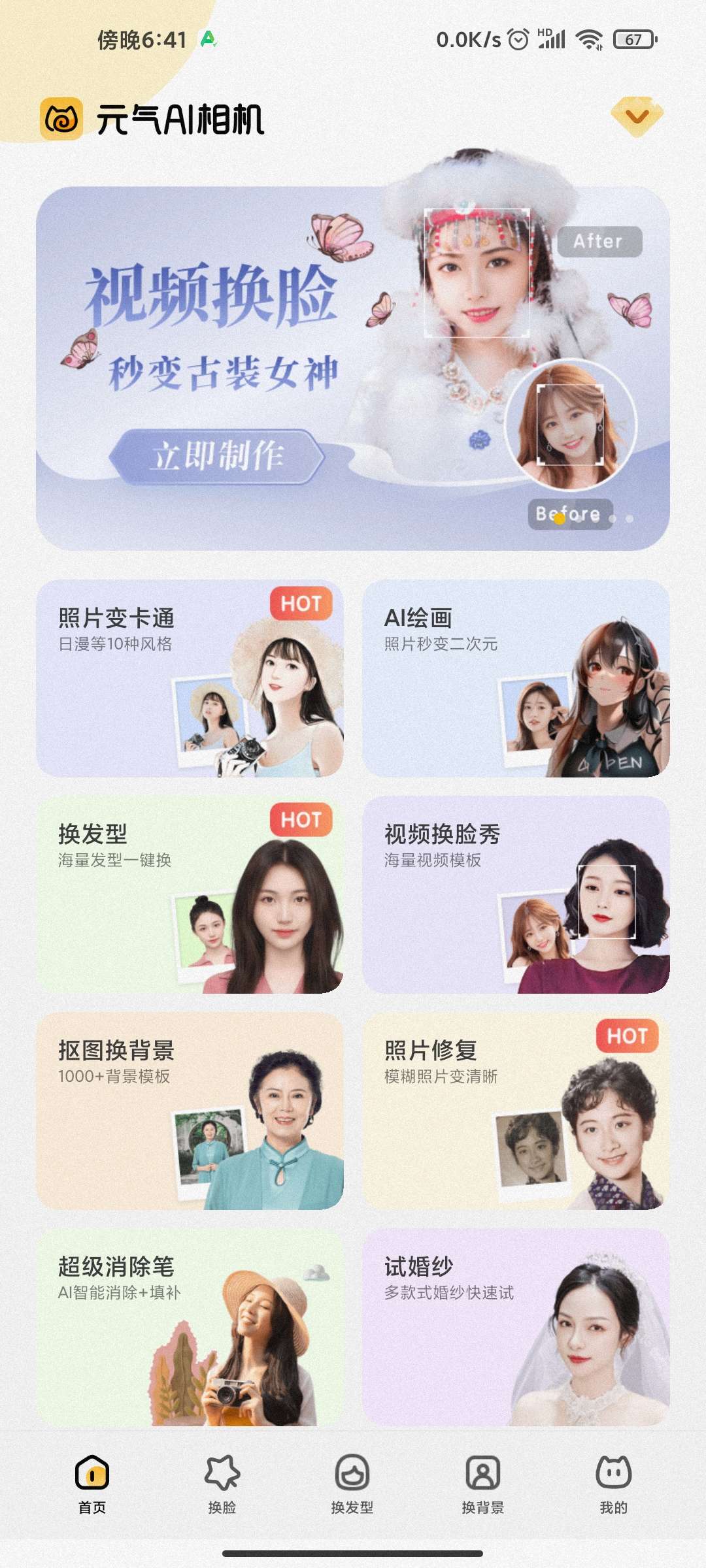Open 照片变卡通 feature card
Viewport: 706px width, 1568px height.
190,678
